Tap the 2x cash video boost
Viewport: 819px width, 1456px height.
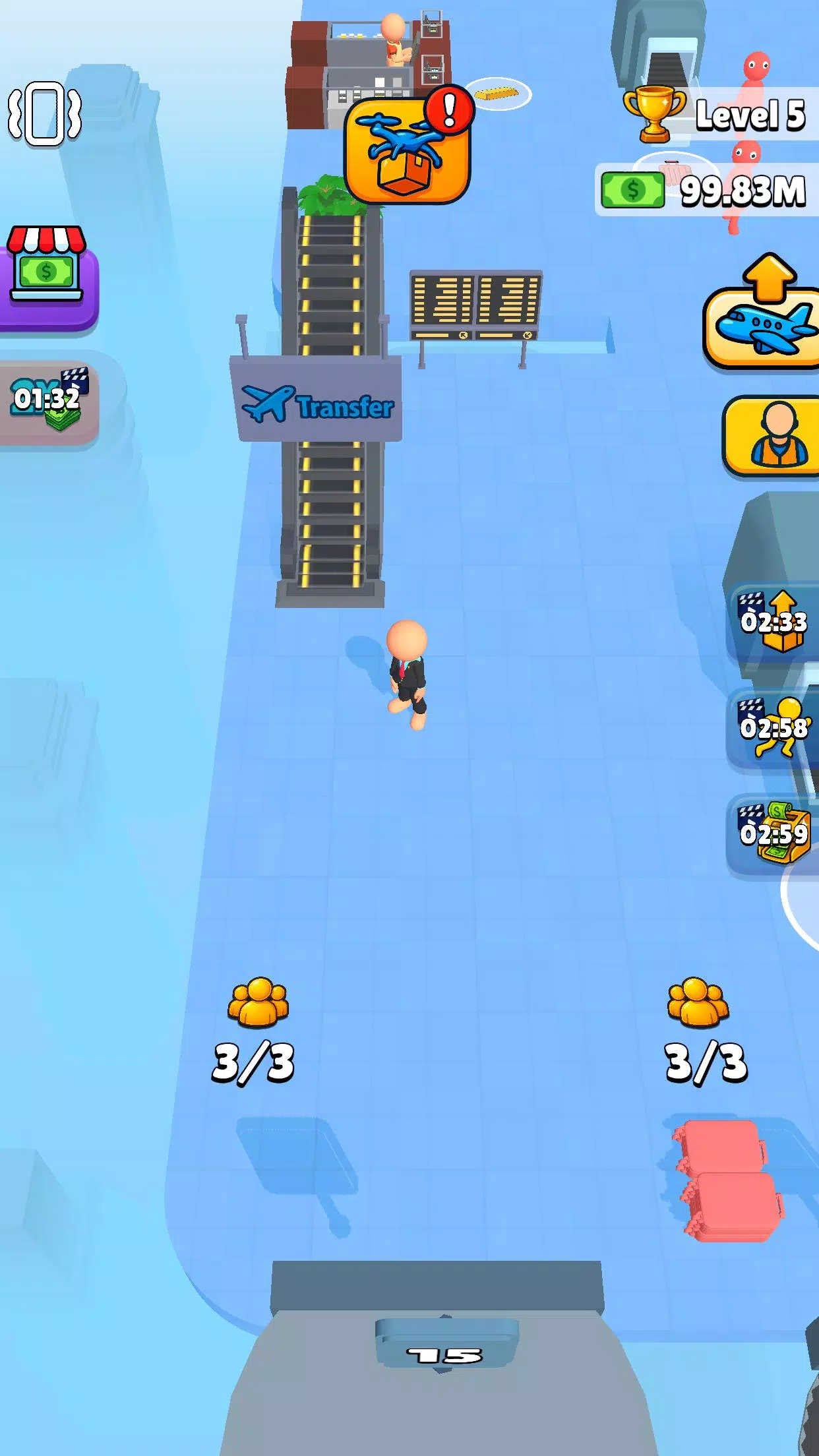[47, 400]
